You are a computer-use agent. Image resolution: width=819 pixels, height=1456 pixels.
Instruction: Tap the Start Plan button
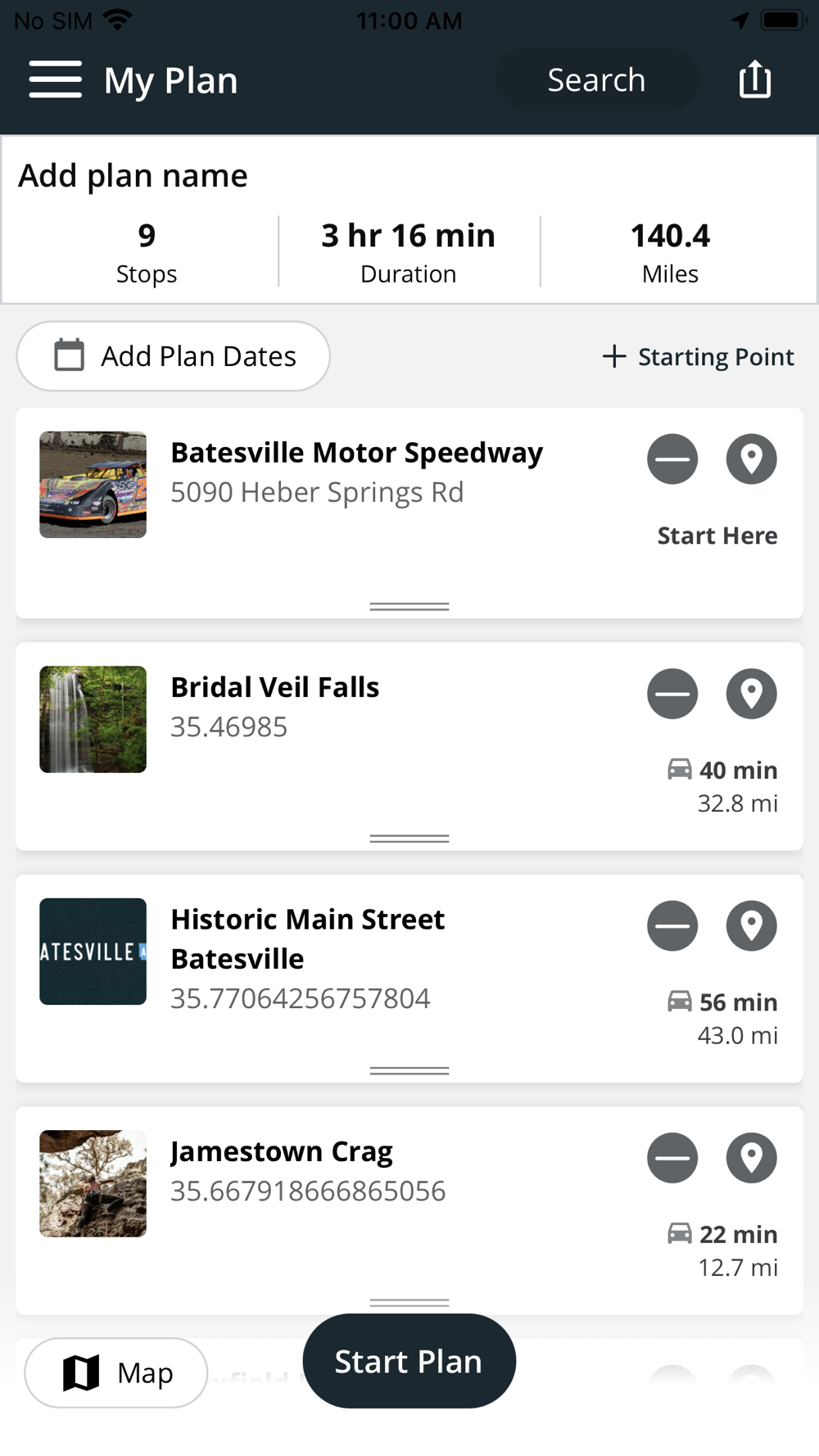click(x=409, y=1361)
